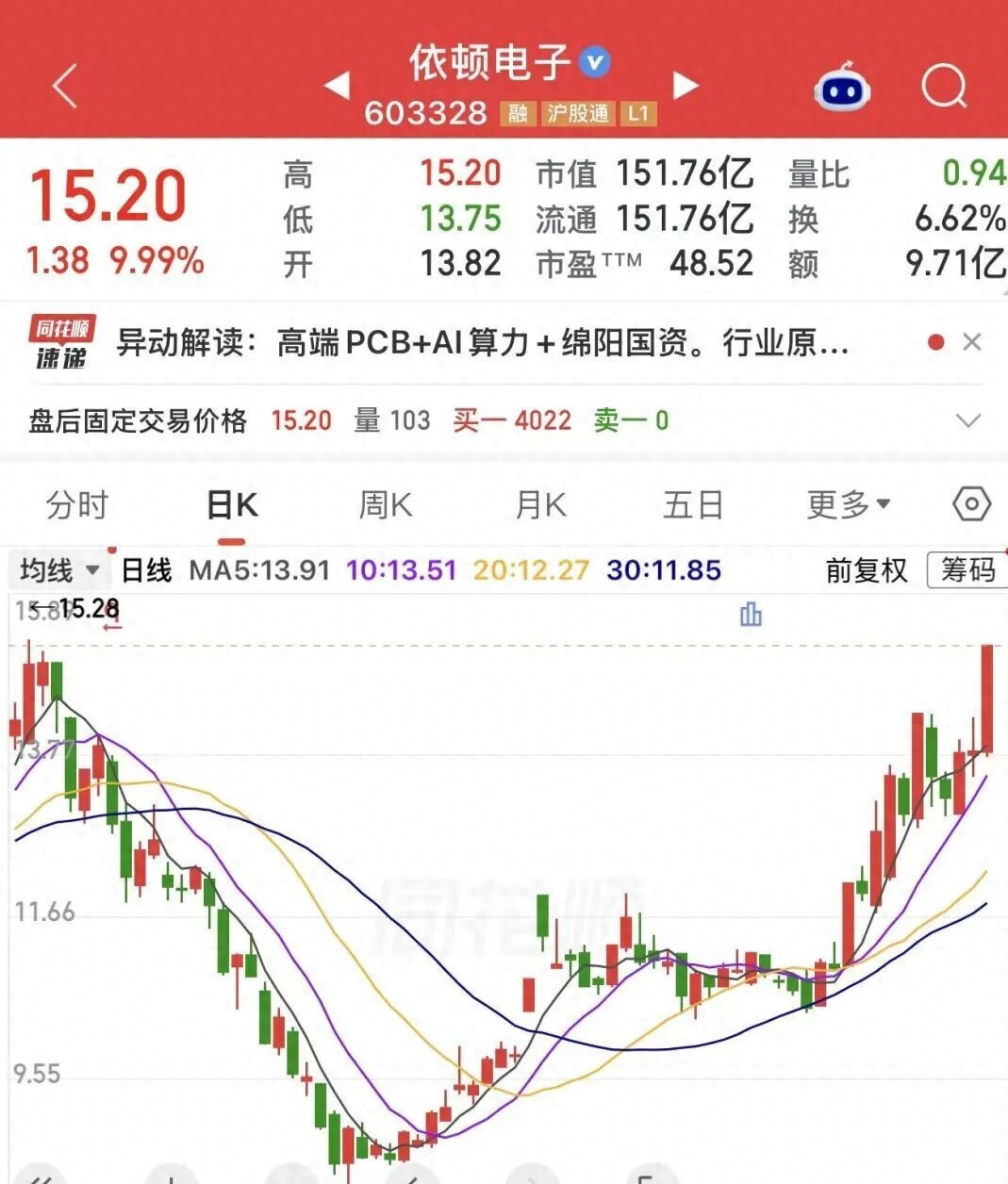
Task: Tap the blue bar chart icon
Action: 751,615
